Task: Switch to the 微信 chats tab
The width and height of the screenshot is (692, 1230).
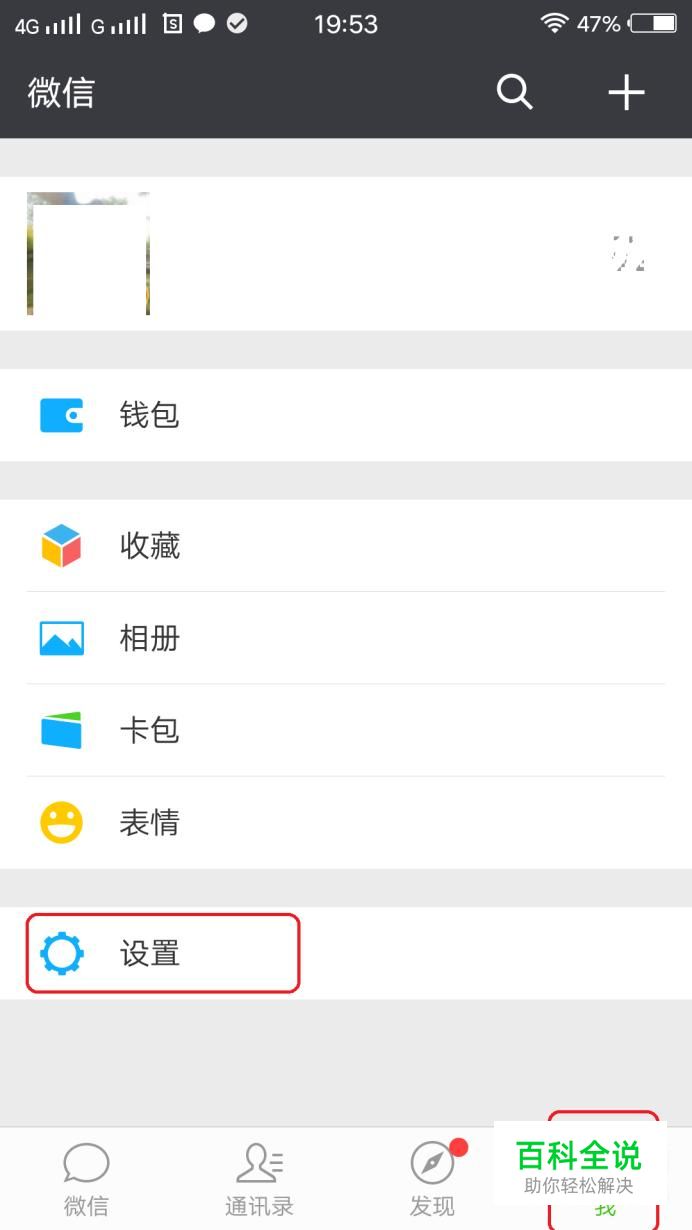Action: 86,1180
